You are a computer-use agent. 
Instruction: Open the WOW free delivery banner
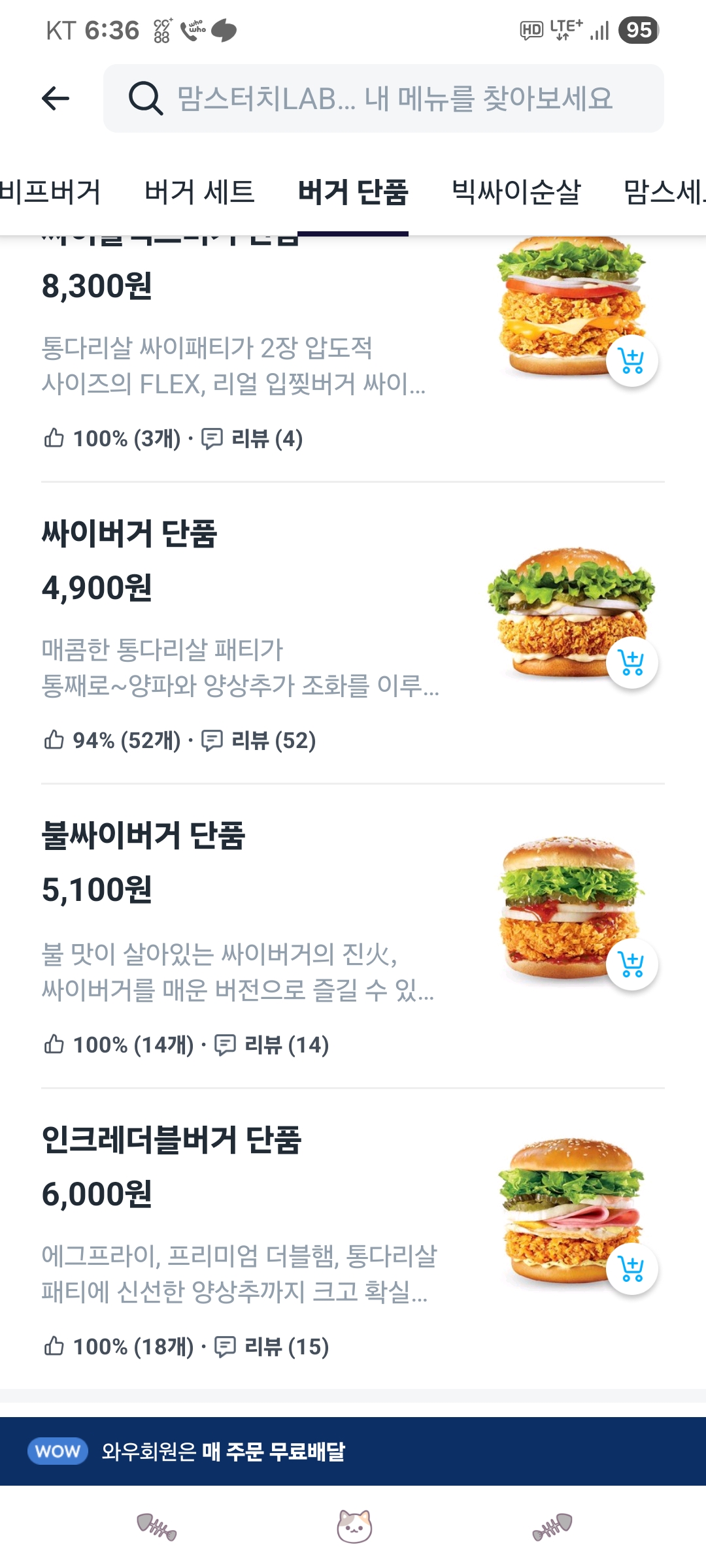click(x=353, y=1451)
